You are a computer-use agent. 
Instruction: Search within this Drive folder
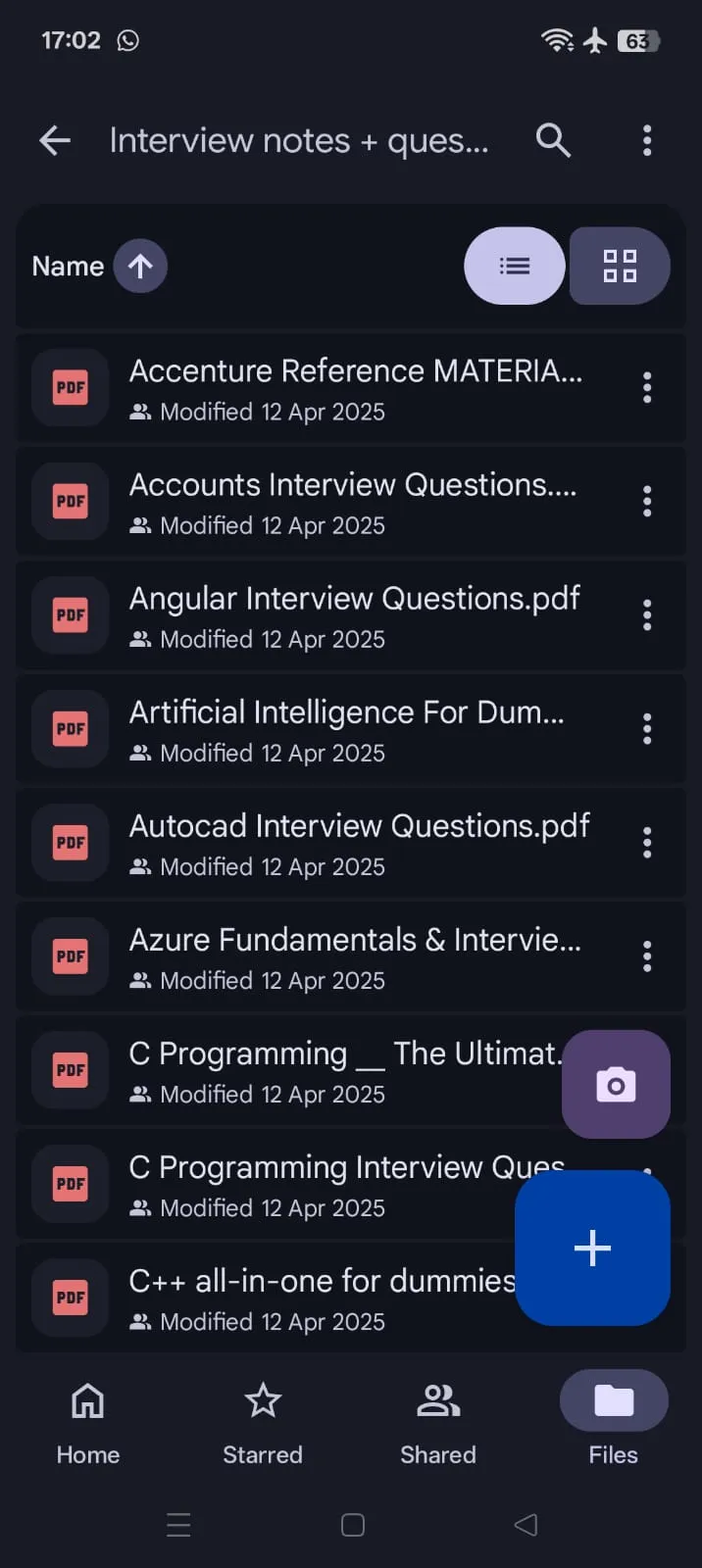pyautogui.click(x=553, y=140)
